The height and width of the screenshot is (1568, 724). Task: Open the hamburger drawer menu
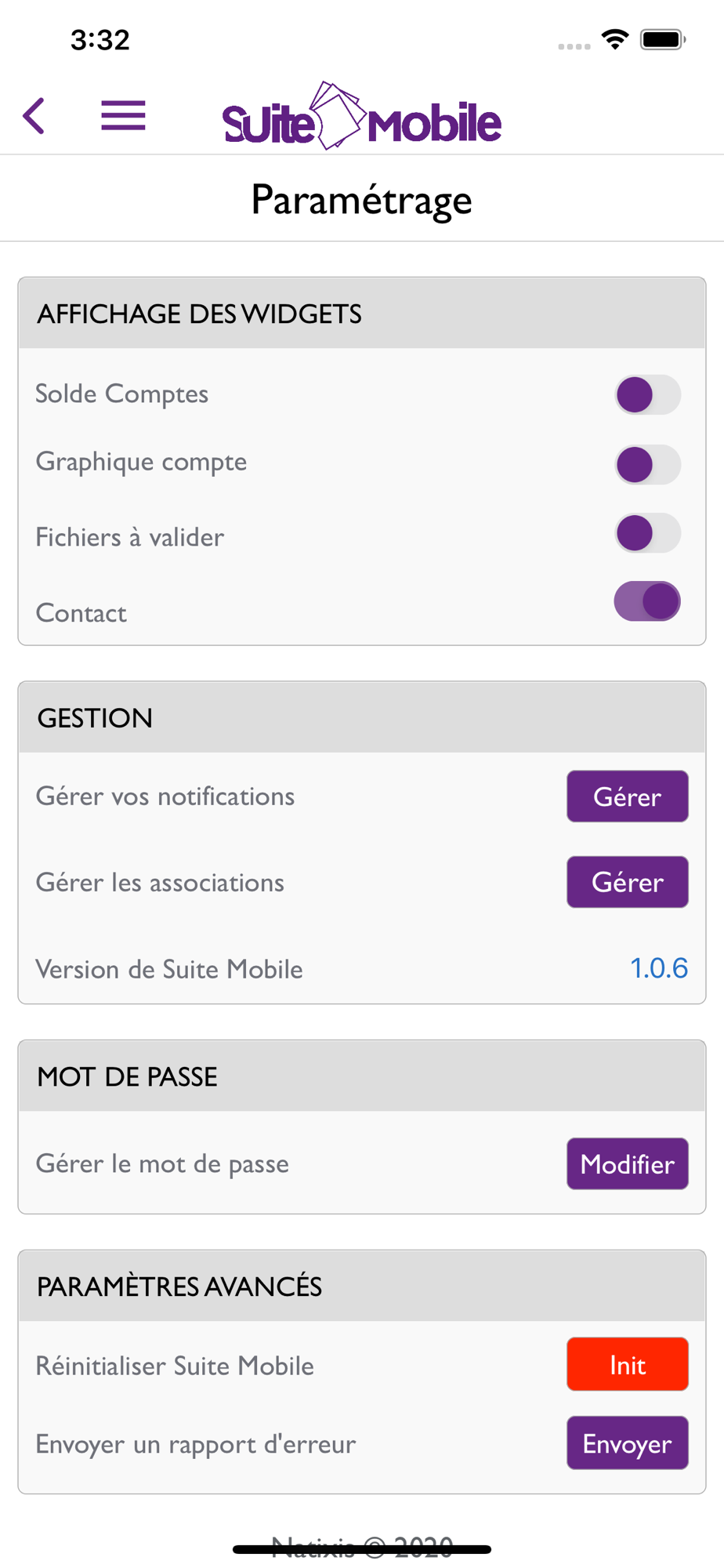click(x=123, y=115)
